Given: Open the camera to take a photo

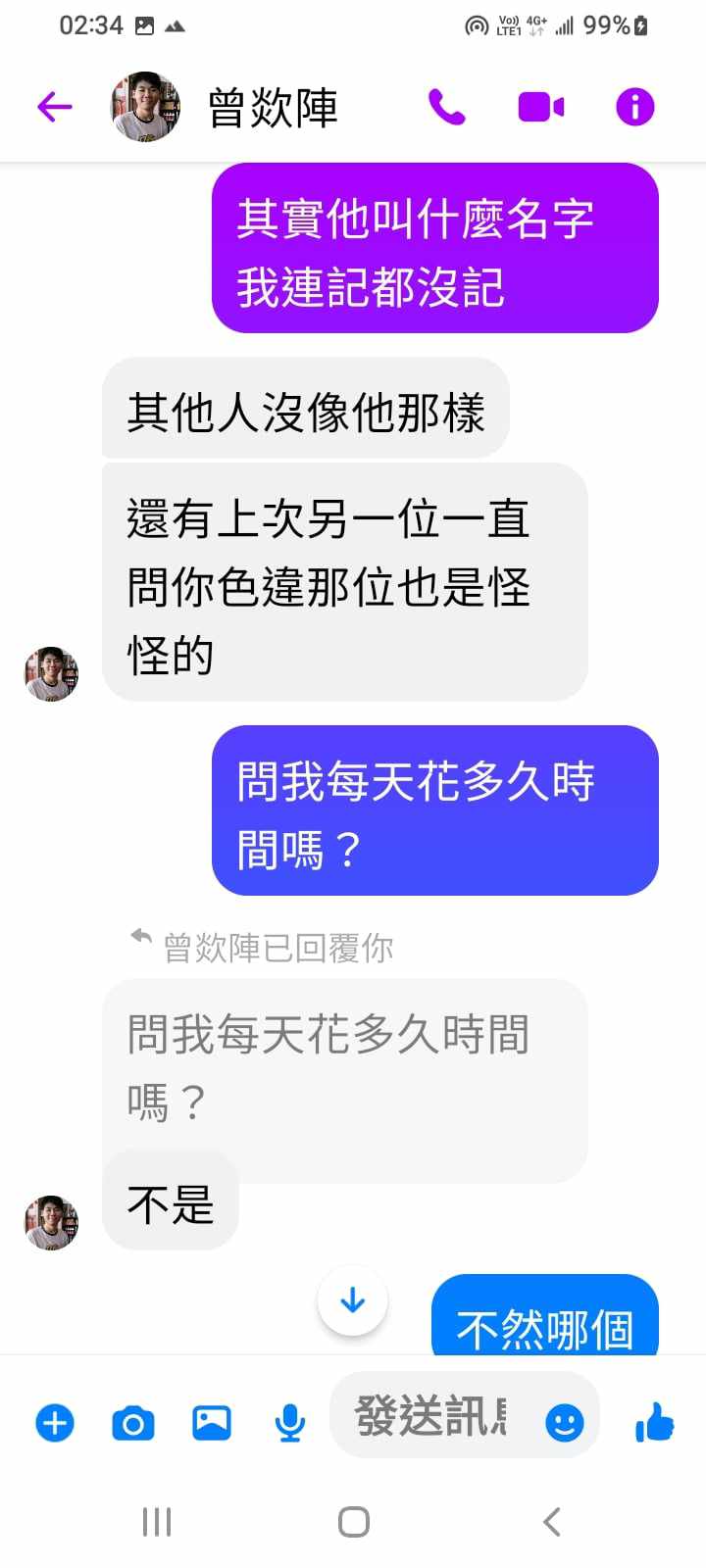Looking at the screenshot, I should pyautogui.click(x=133, y=1422).
